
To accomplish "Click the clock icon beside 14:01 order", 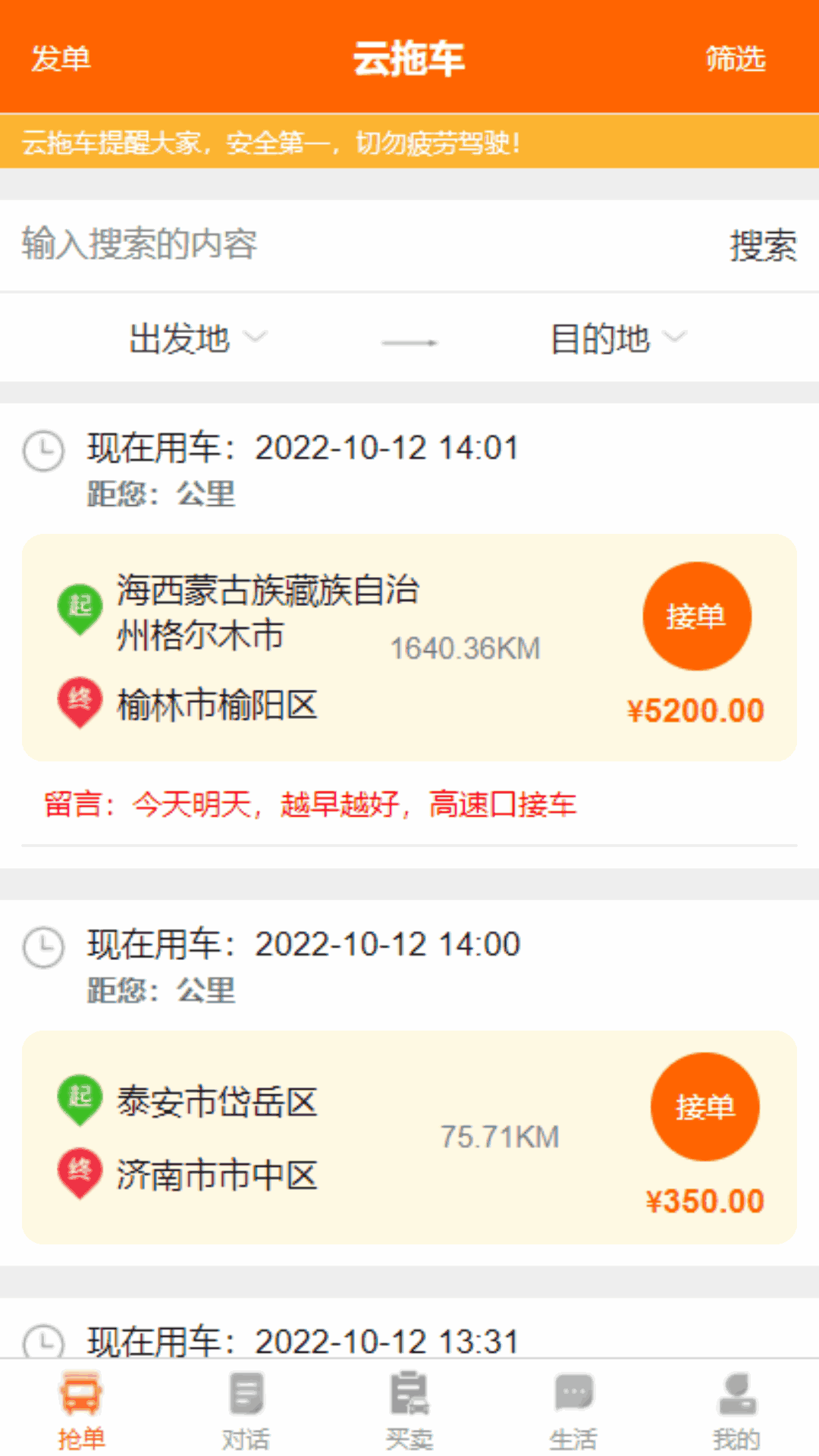I will 43,450.
